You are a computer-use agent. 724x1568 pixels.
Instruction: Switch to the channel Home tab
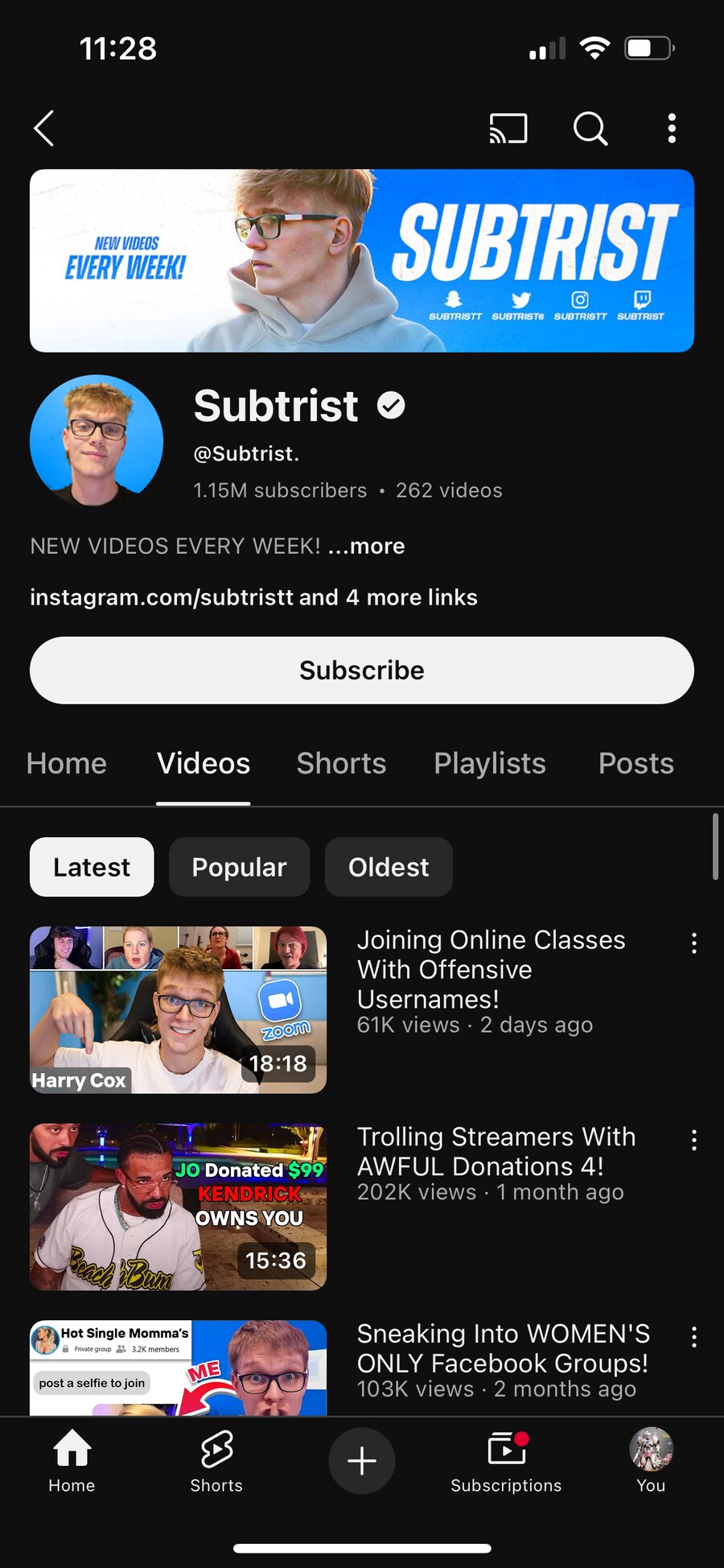66,763
